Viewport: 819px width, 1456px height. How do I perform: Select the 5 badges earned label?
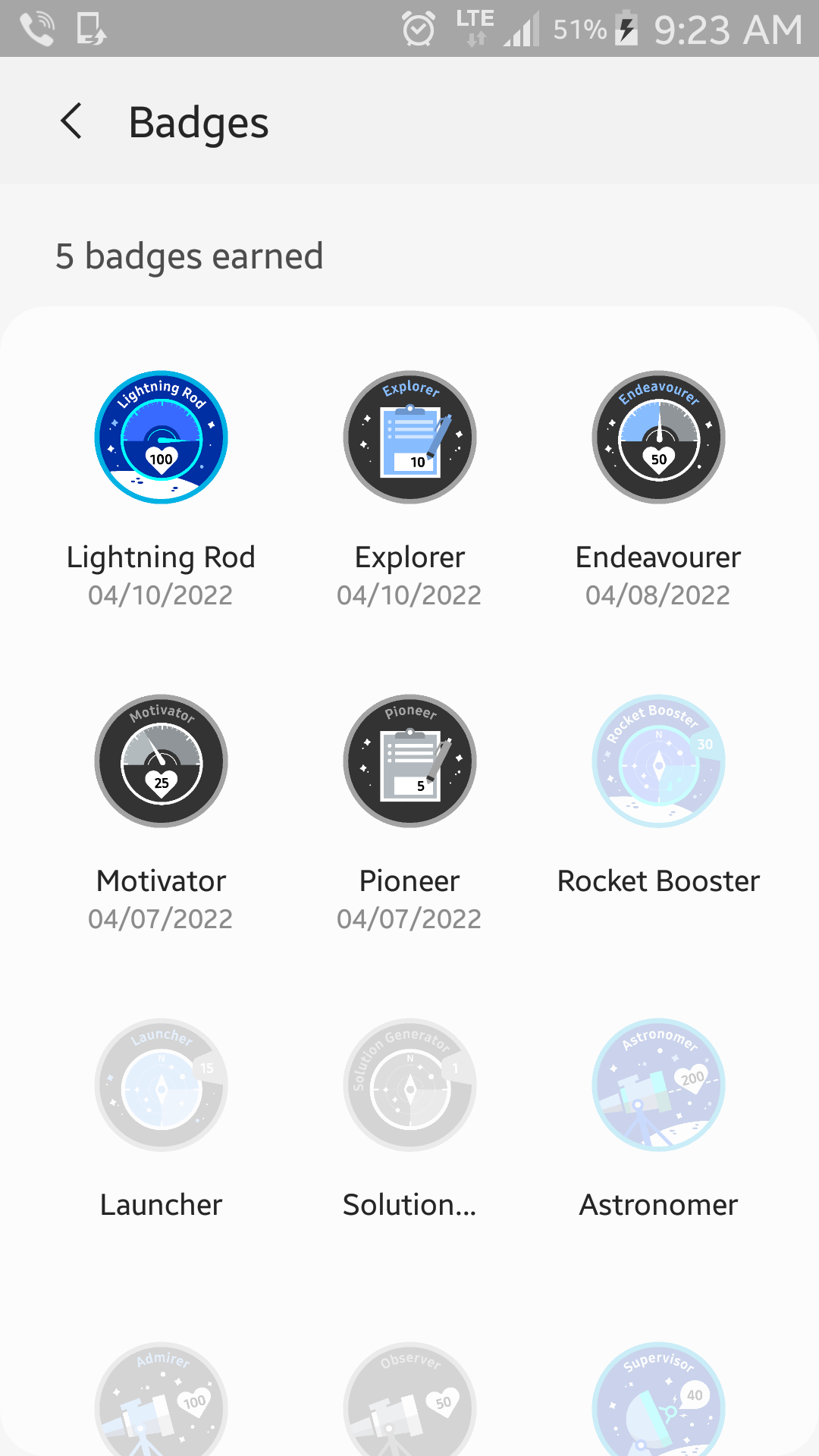tap(190, 256)
